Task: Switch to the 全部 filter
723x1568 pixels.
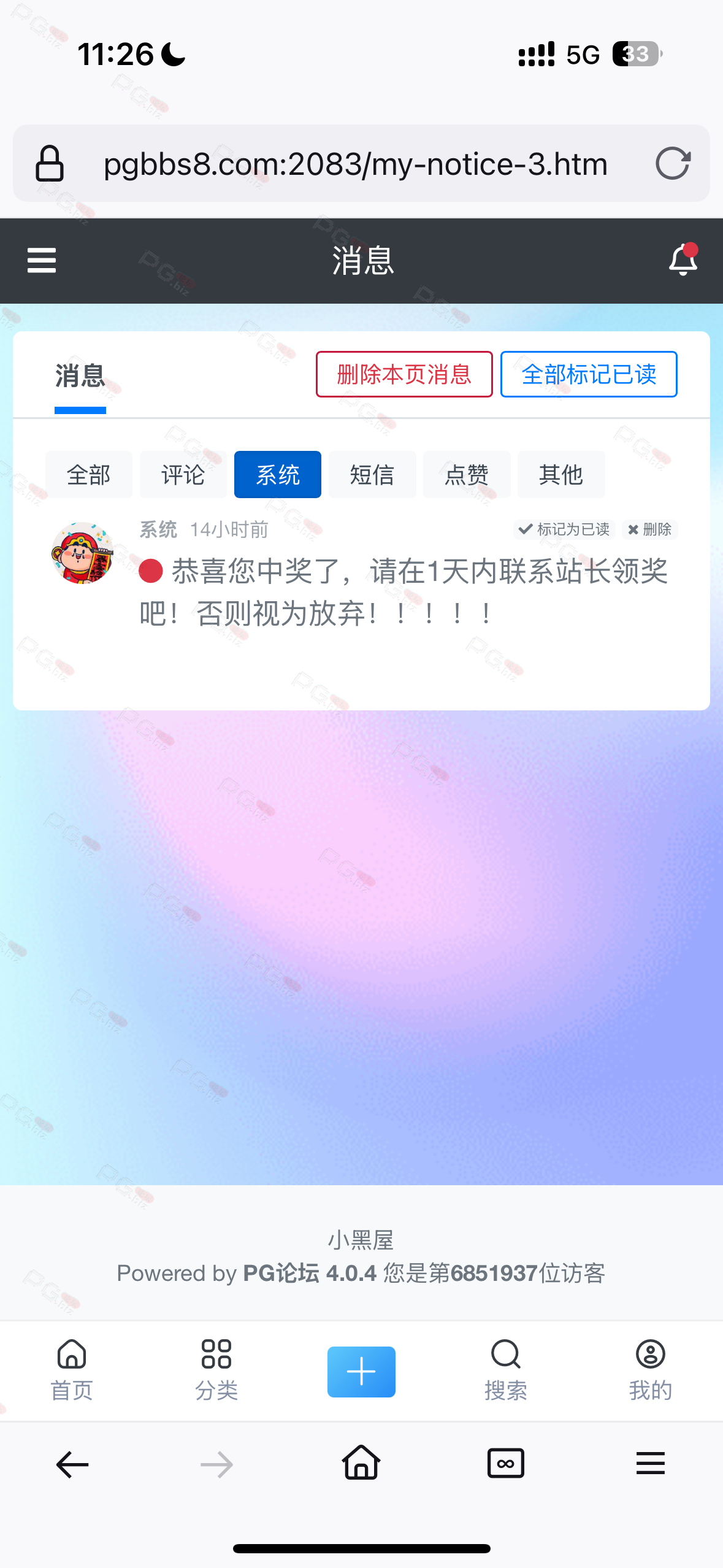Action: [89, 475]
